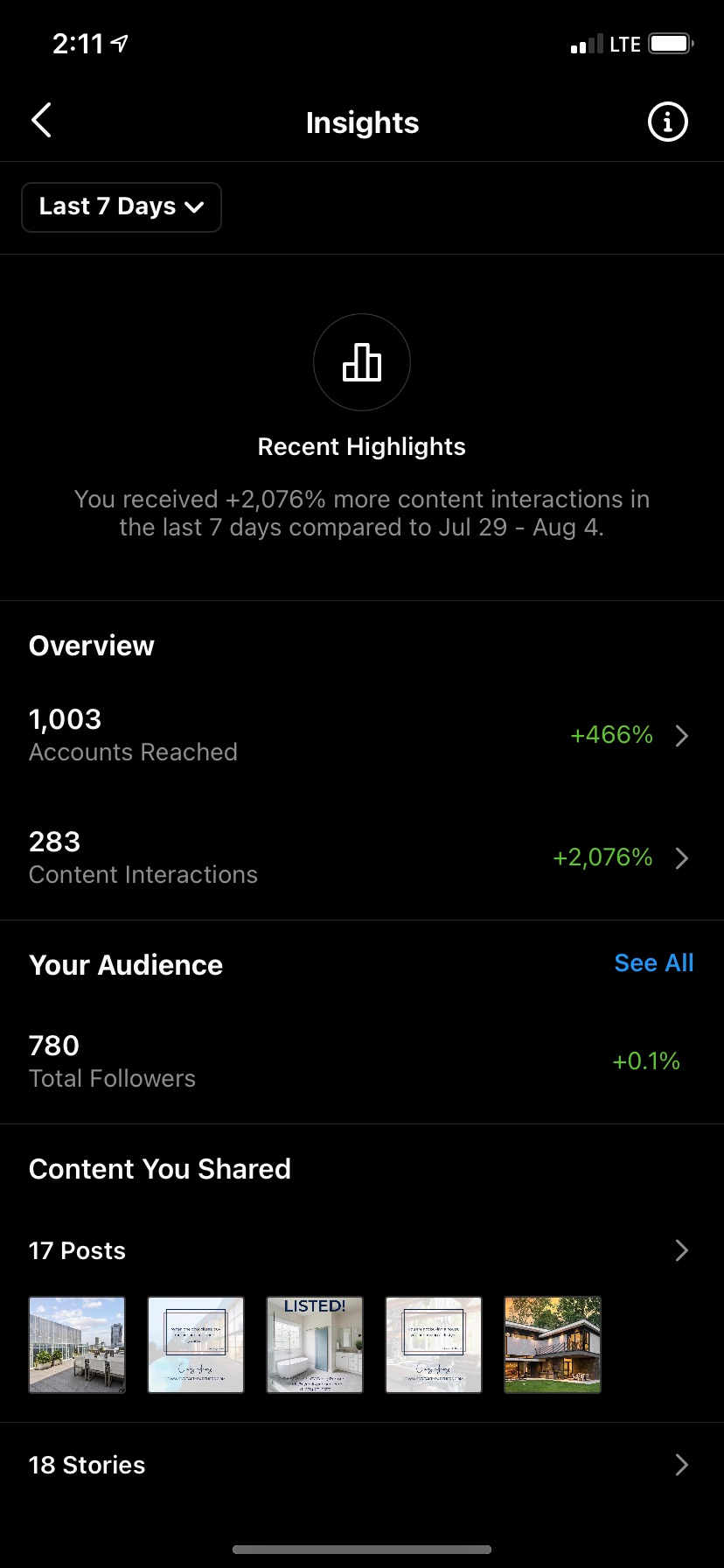Image resolution: width=724 pixels, height=1568 pixels.
Task: Open the info icon in header
Action: point(667,122)
